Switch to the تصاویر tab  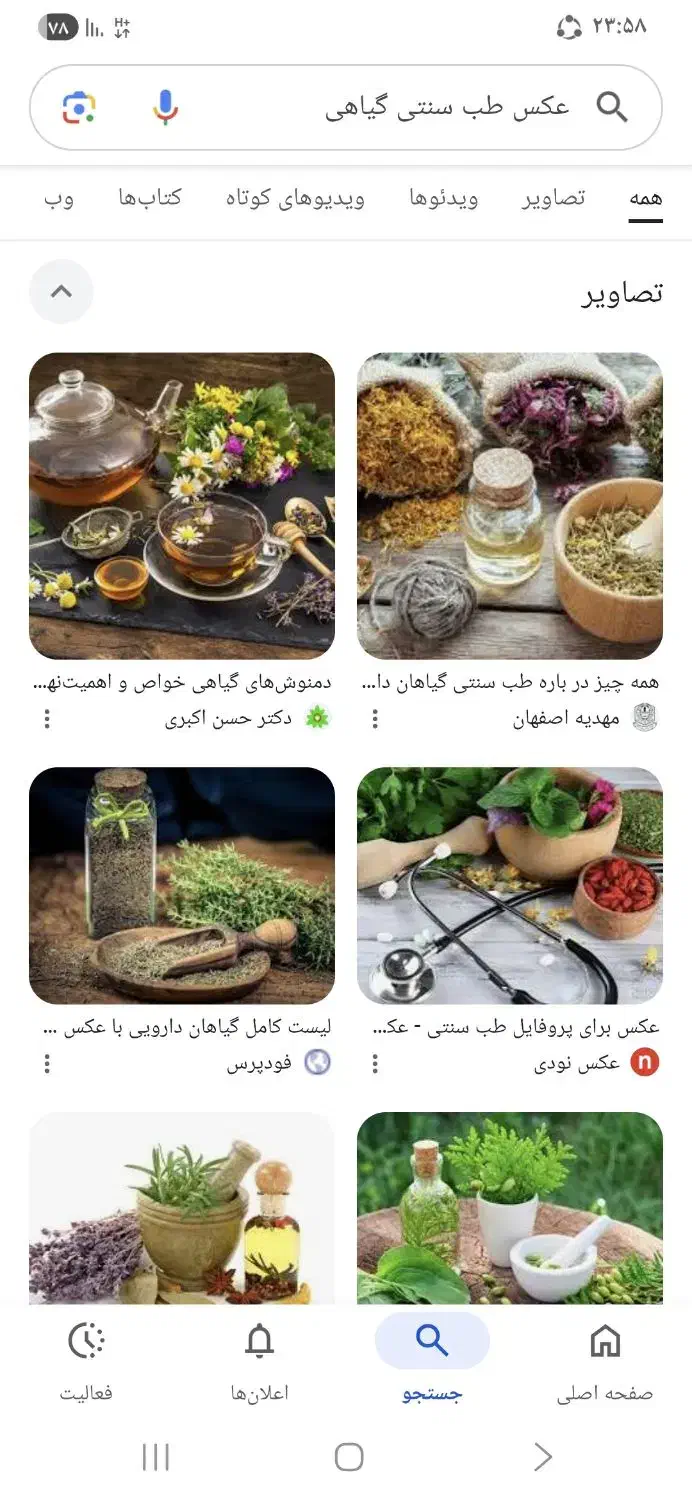[553, 198]
